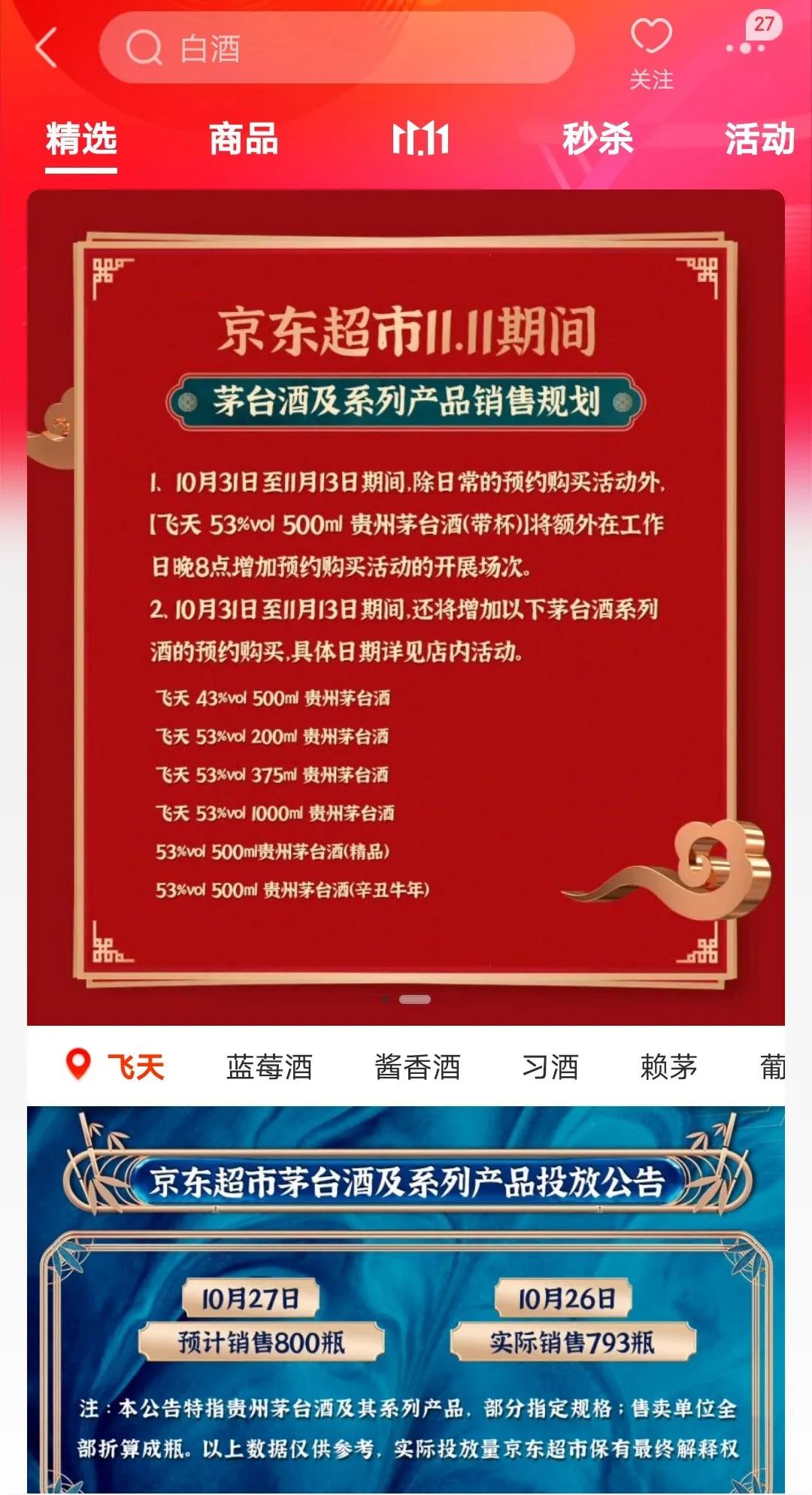Image resolution: width=812 pixels, height=1495 pixels.
Task: Follow the store with the 关注 heart
Action: (x=651, y=54)
